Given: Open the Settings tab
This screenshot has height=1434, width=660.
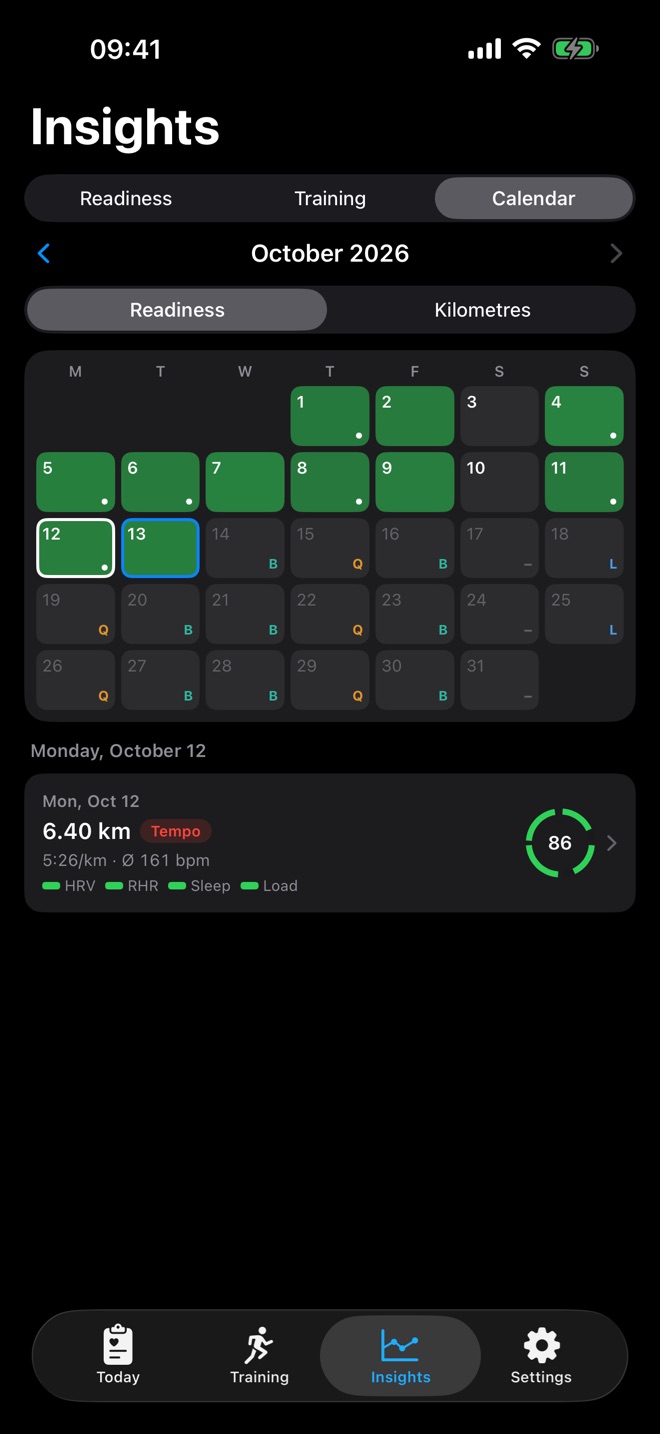Looking at the screenshot, I should pos(541,1356).
